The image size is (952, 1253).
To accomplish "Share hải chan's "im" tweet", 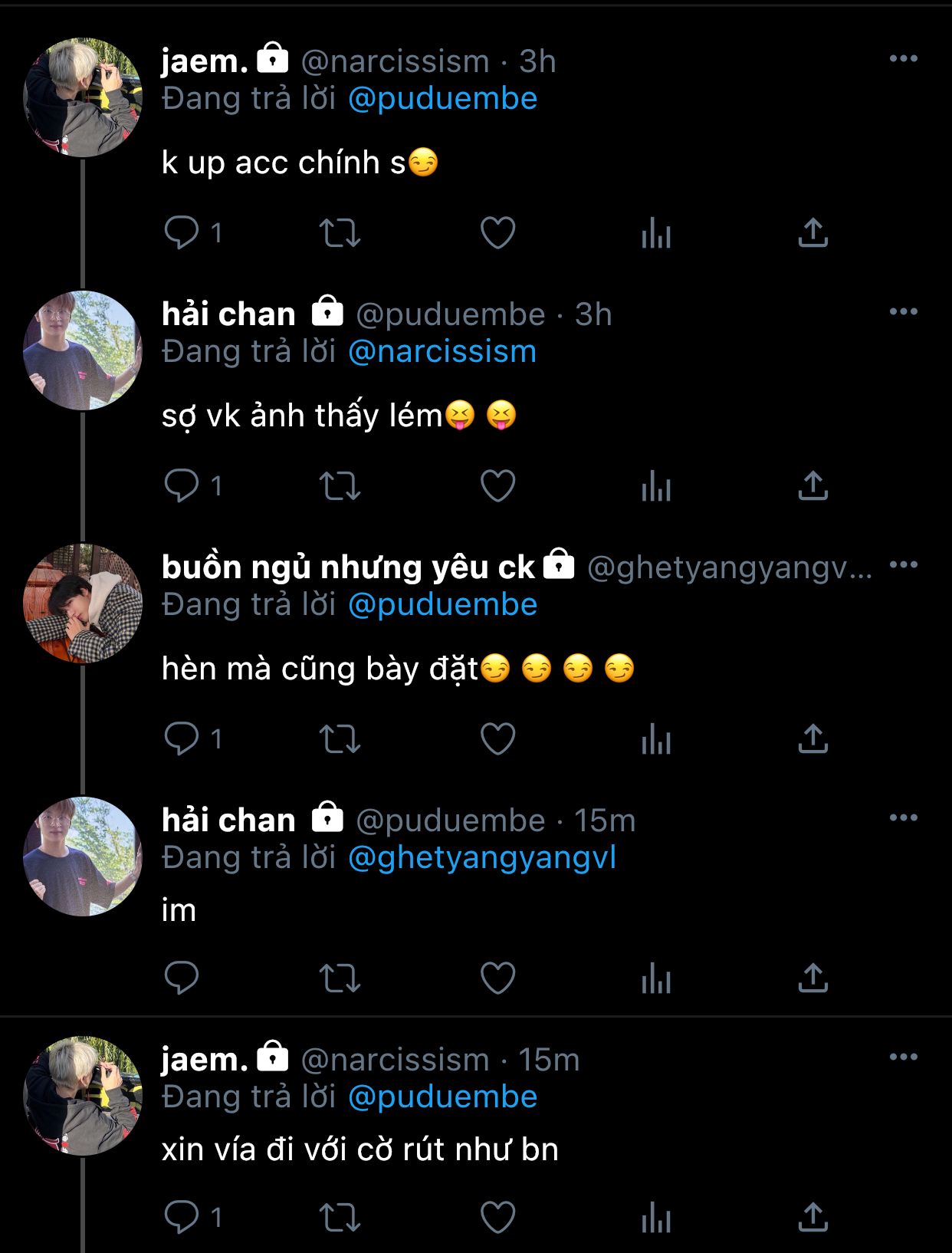I will point(812,978).
